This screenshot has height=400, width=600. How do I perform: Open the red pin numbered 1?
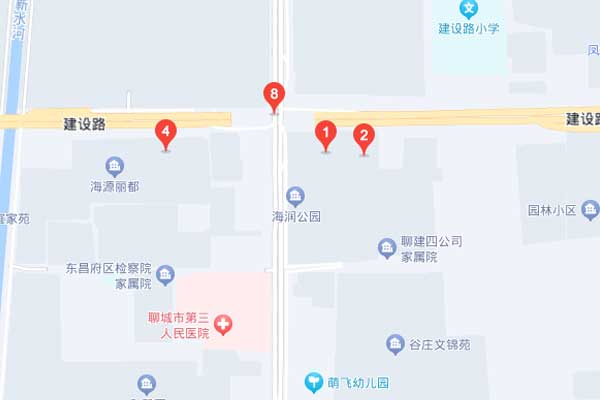tap(325, 132)
